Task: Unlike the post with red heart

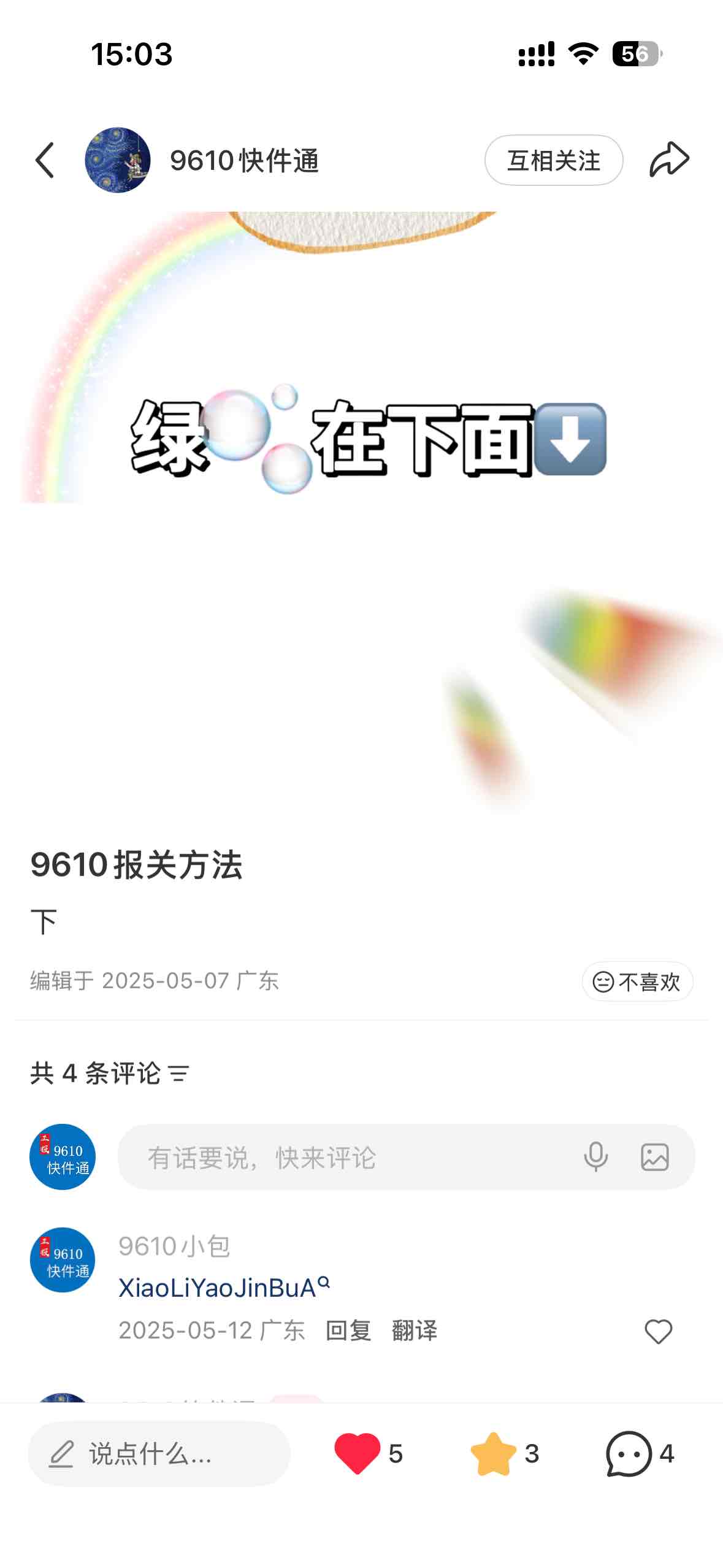Action: [357, 1453]
